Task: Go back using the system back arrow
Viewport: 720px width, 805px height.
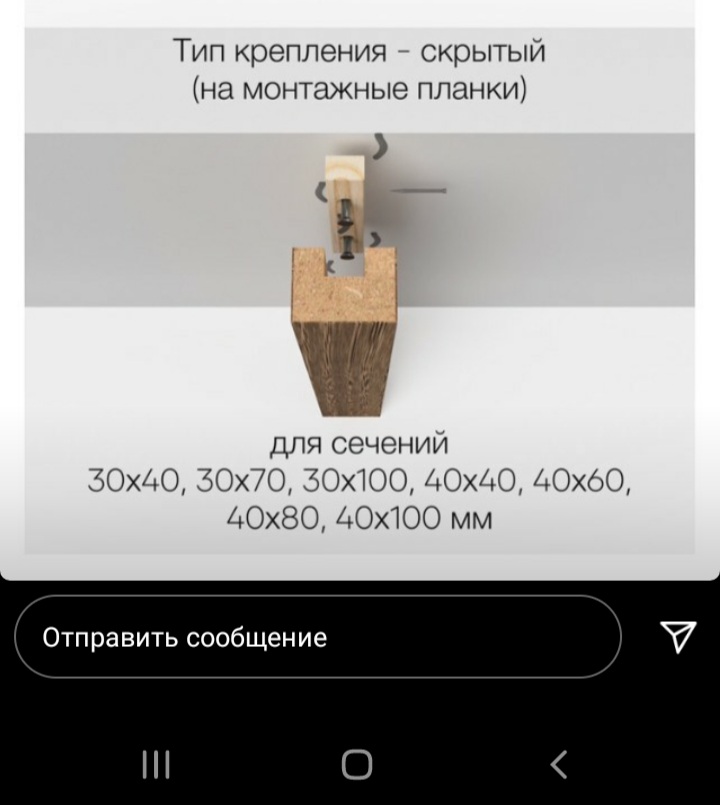Action: 559,765
